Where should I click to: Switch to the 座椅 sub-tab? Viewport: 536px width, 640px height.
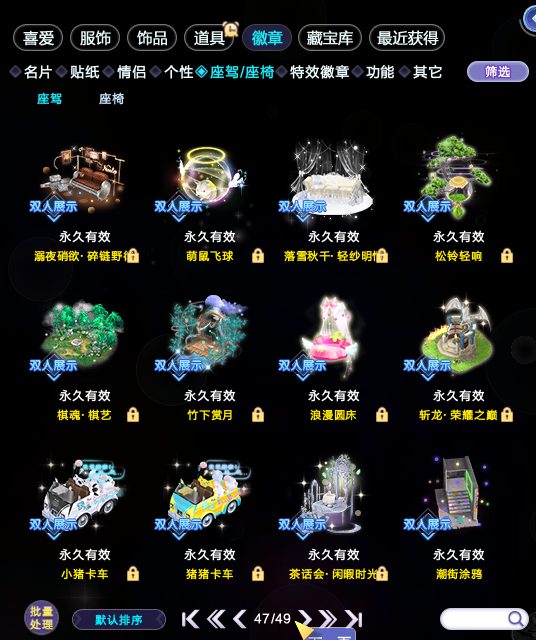[111, 99]
